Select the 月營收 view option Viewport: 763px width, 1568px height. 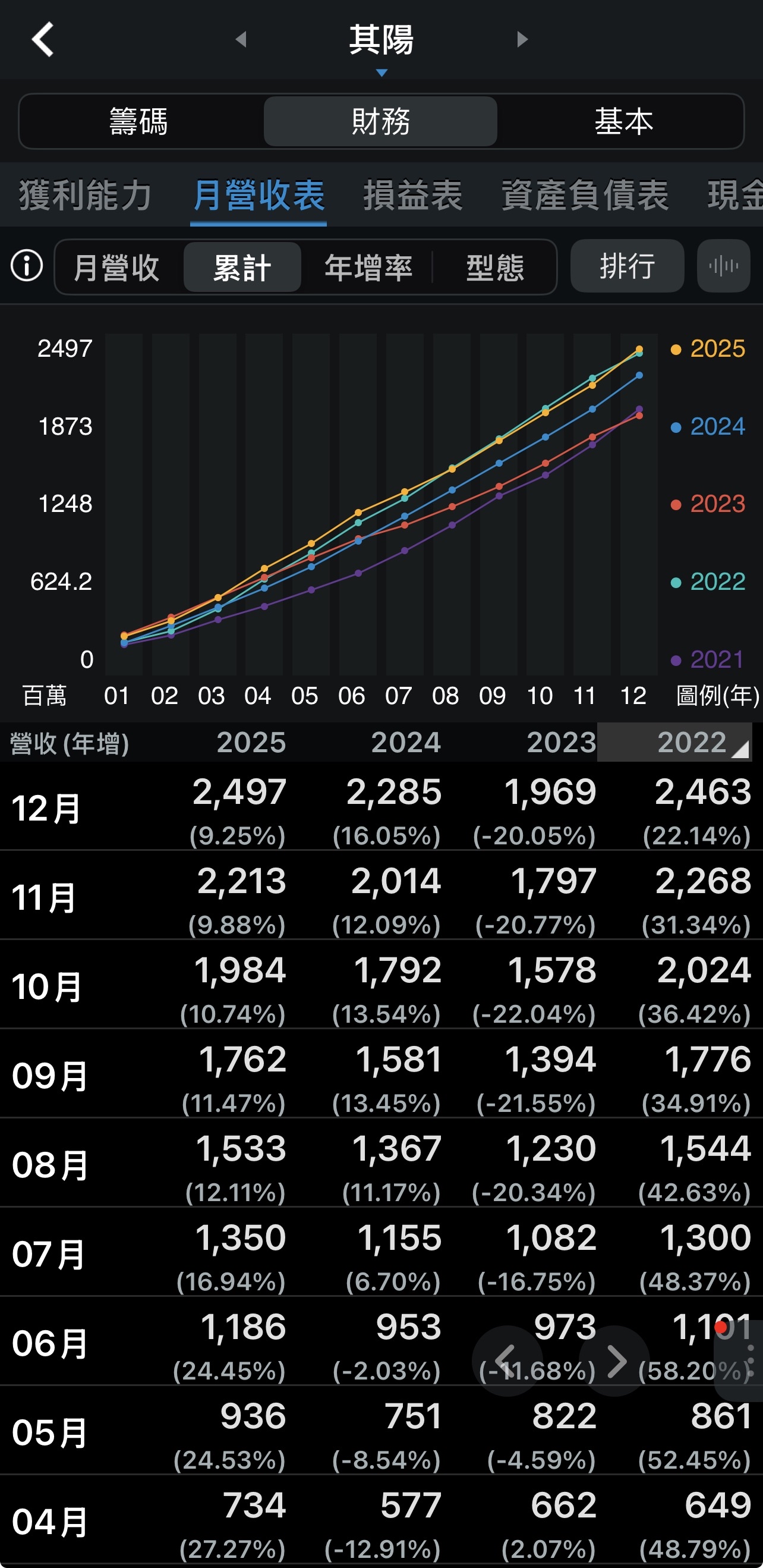[117, 267]
